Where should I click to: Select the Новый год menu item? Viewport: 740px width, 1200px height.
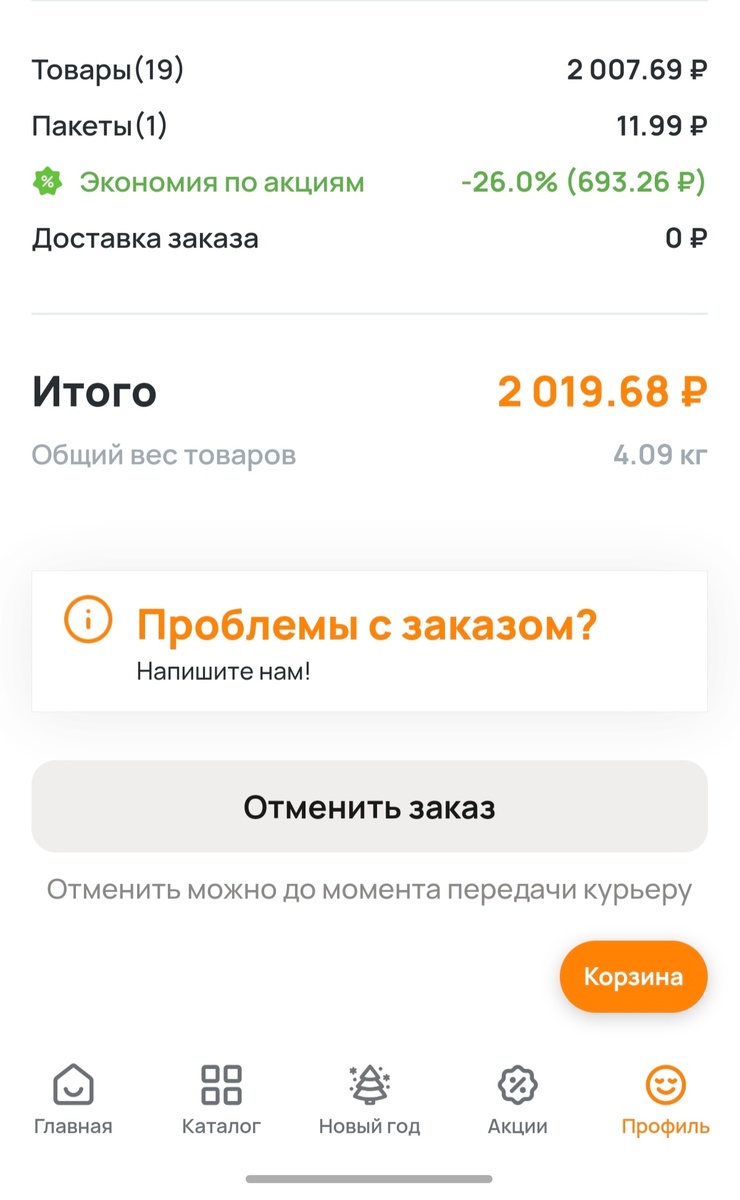pos(370,1100)
